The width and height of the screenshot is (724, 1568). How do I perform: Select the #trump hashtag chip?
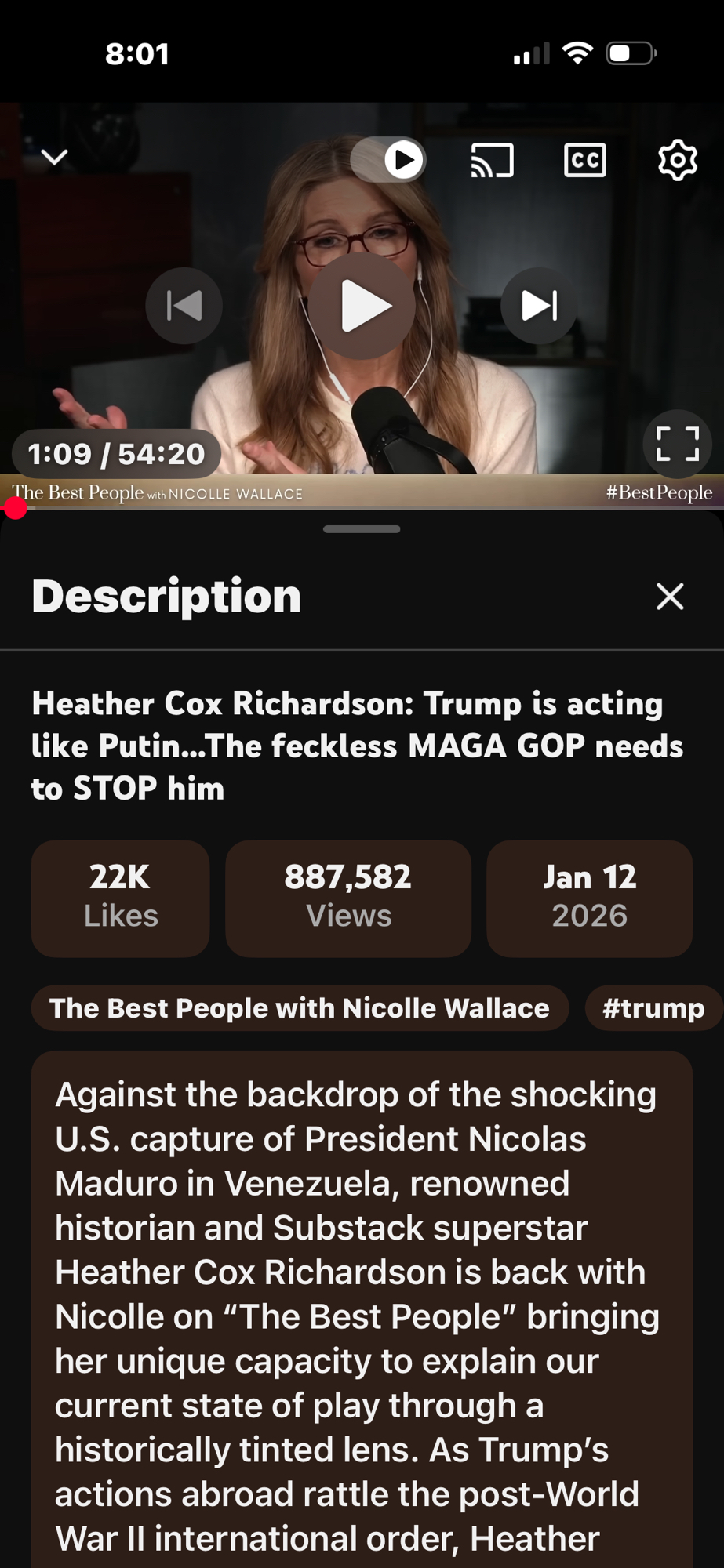click(653, 1008)
